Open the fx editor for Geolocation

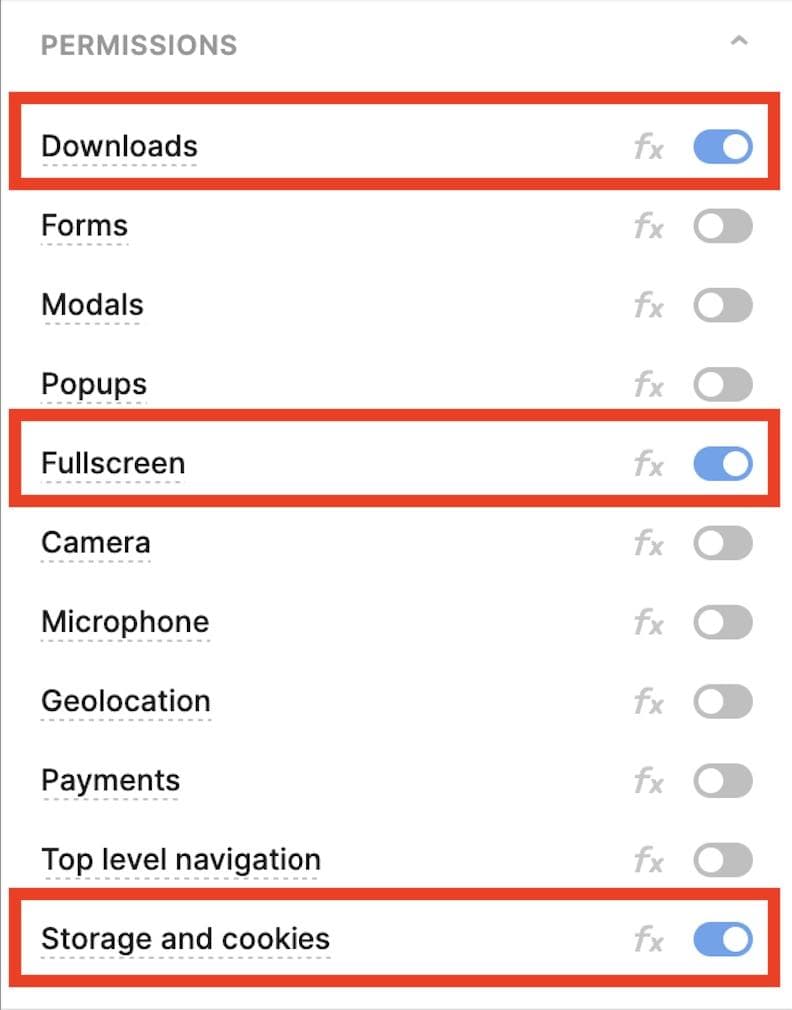coord(648,702)
